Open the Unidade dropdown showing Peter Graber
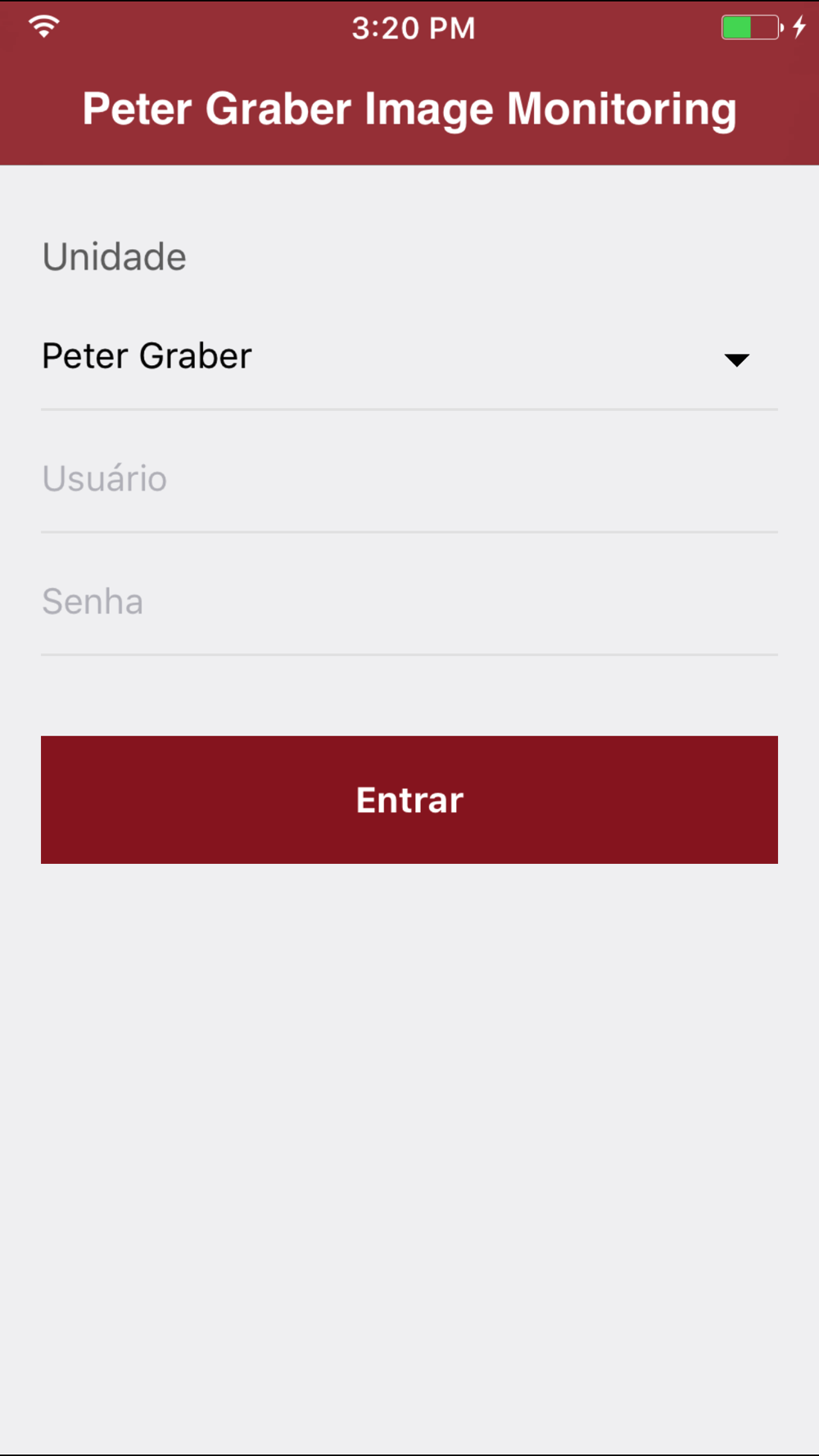 point(409,357)
